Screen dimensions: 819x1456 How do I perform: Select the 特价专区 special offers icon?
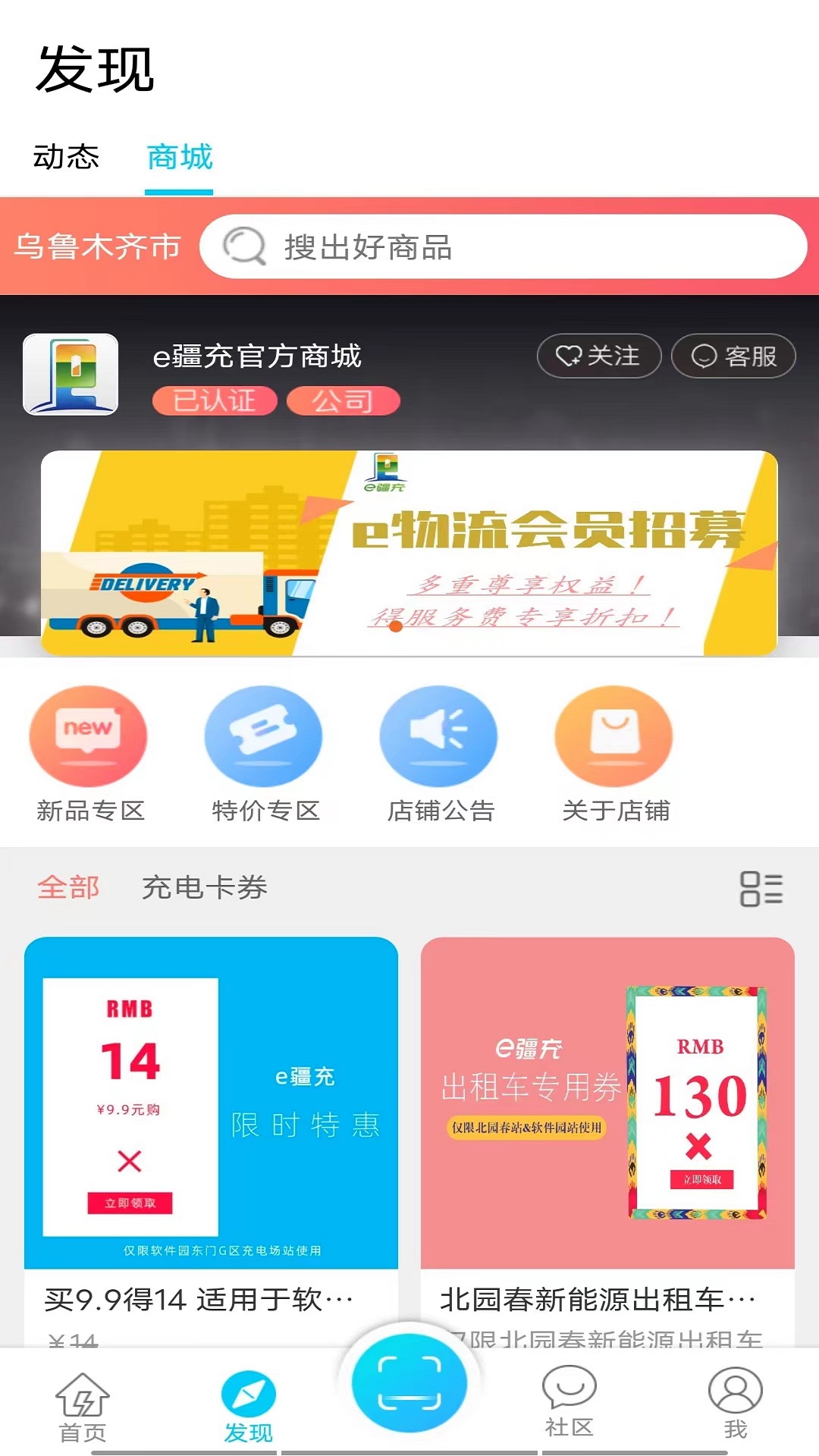(263, 736)
